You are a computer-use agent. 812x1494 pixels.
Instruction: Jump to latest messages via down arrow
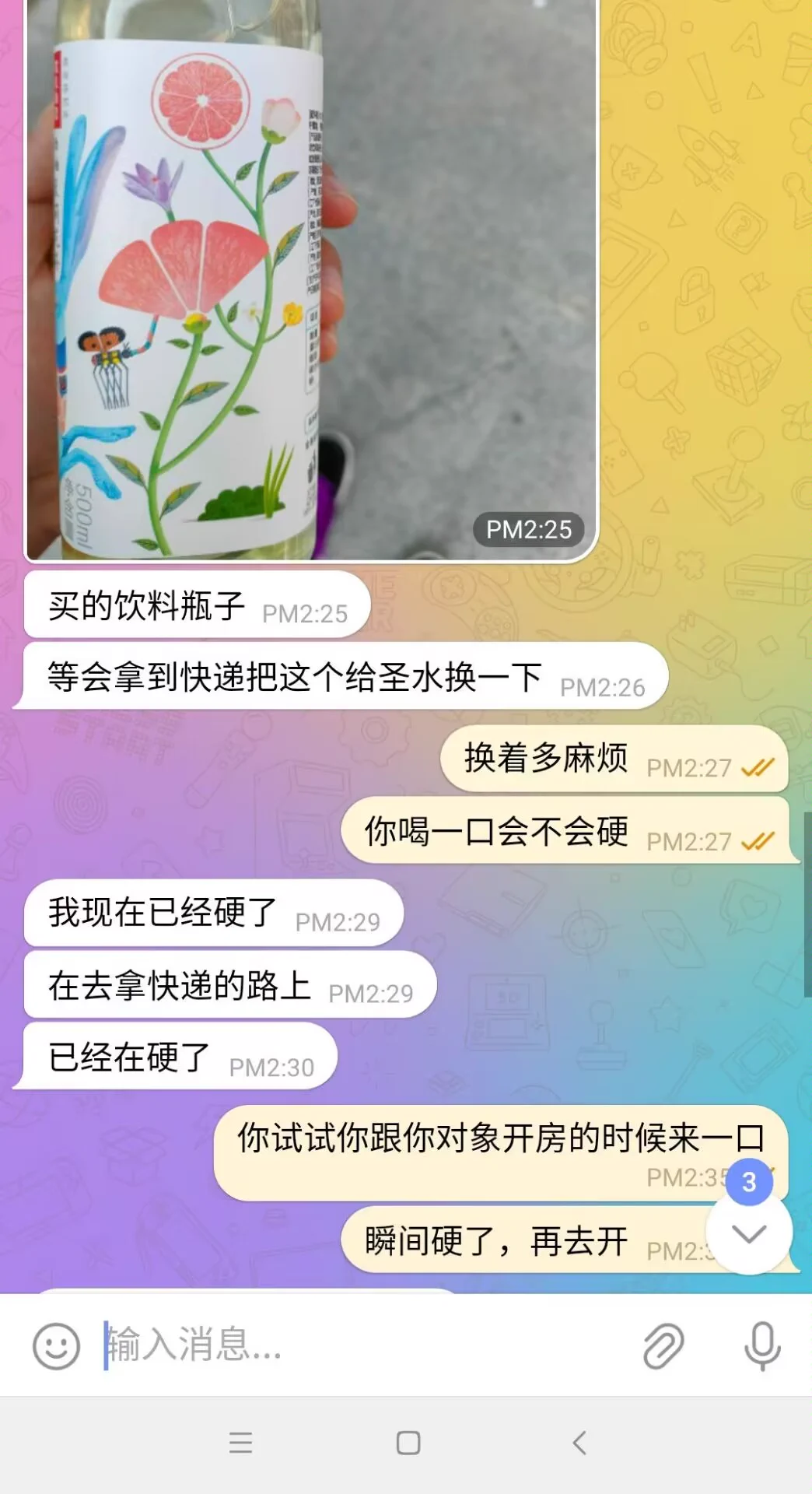(749, 1234)
